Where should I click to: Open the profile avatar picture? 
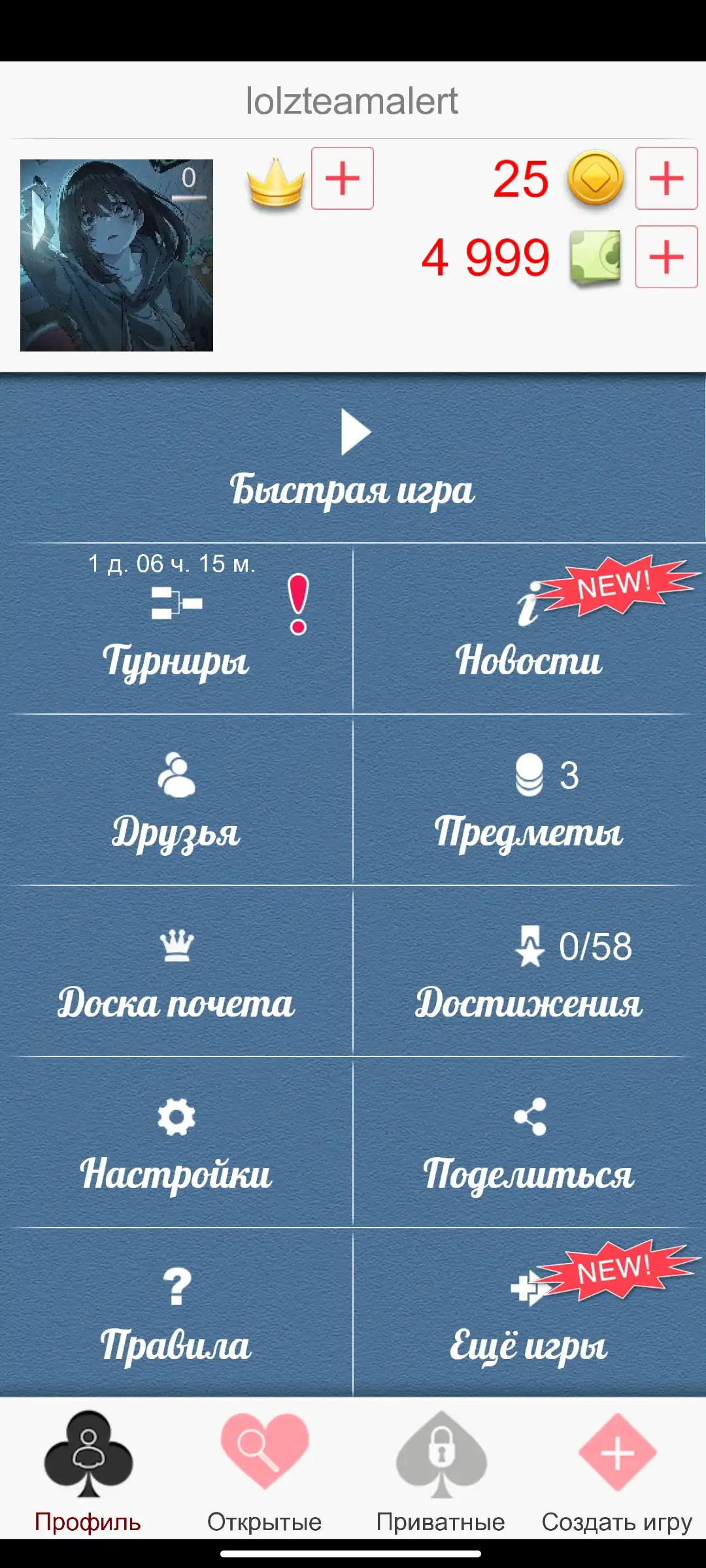tap(116, 255)
